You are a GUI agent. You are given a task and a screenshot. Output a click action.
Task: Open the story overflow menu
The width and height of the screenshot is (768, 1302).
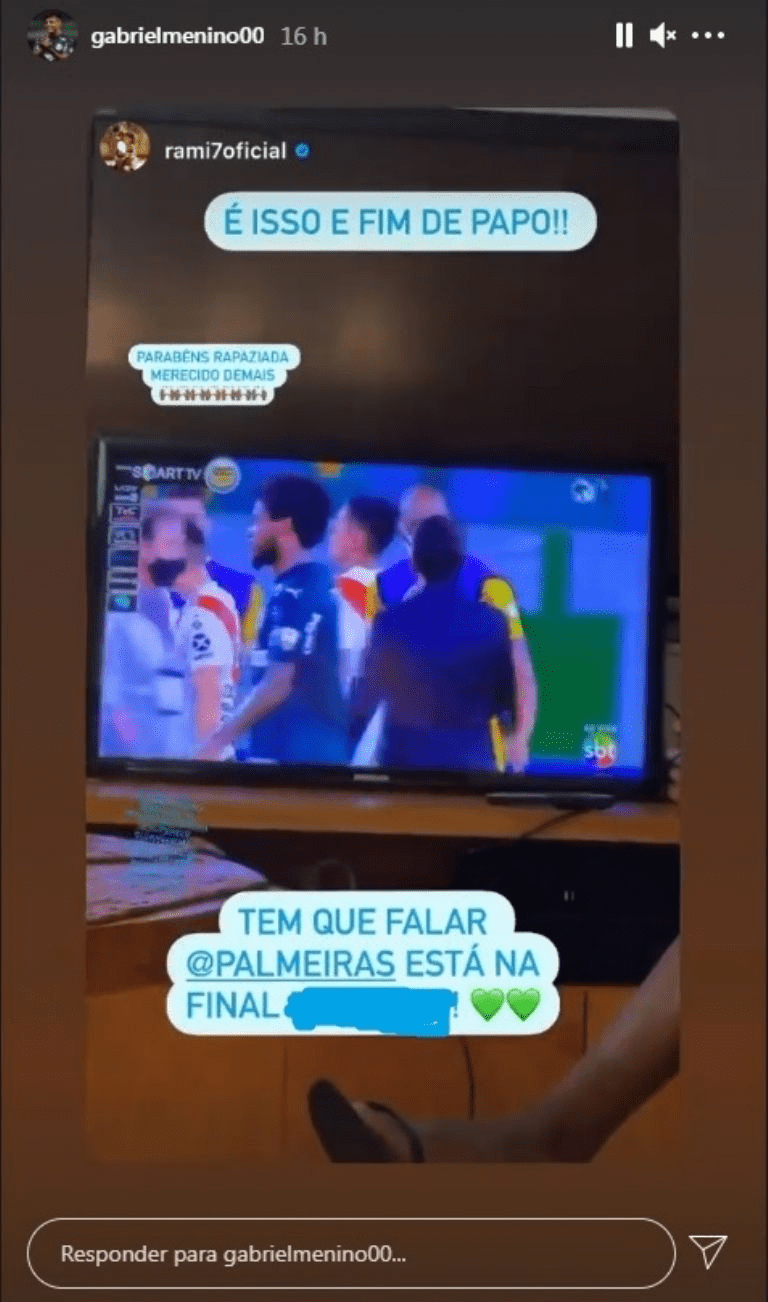click(x=707, y=36)
